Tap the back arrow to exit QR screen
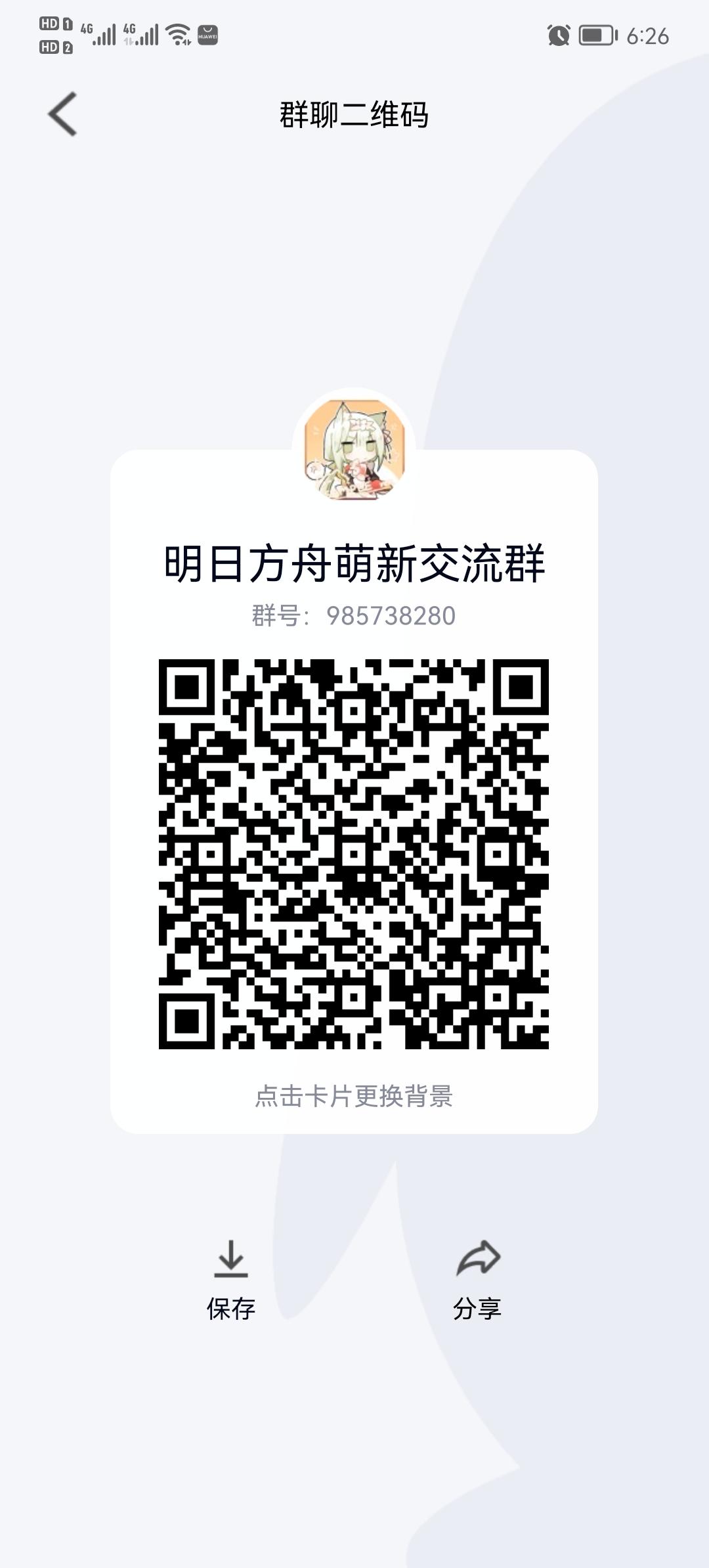Viewport: 709px width, 1568px height. [62, 113]
